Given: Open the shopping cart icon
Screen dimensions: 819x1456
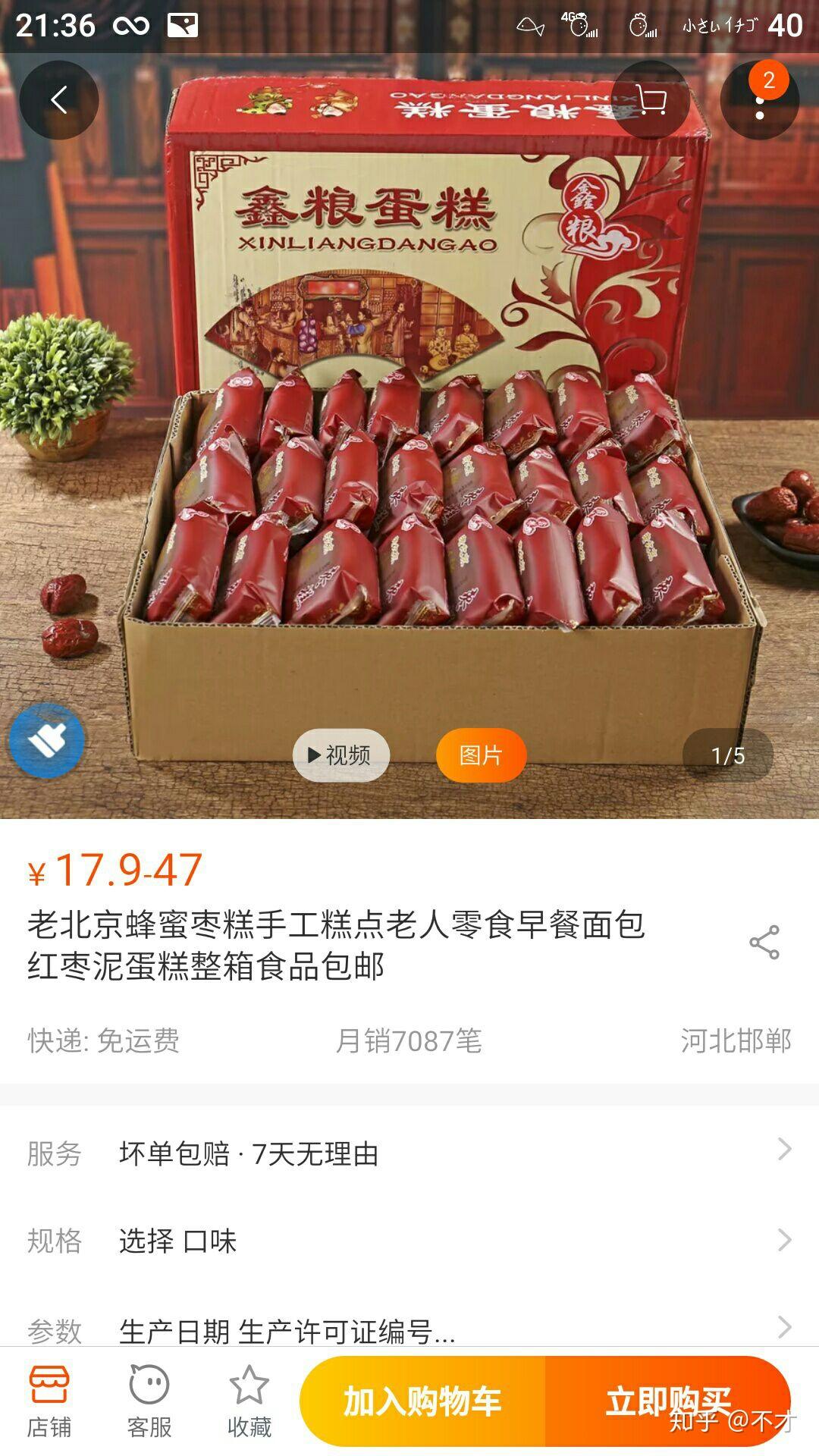Looking at the screenshot, I should [x=650, y=100].
